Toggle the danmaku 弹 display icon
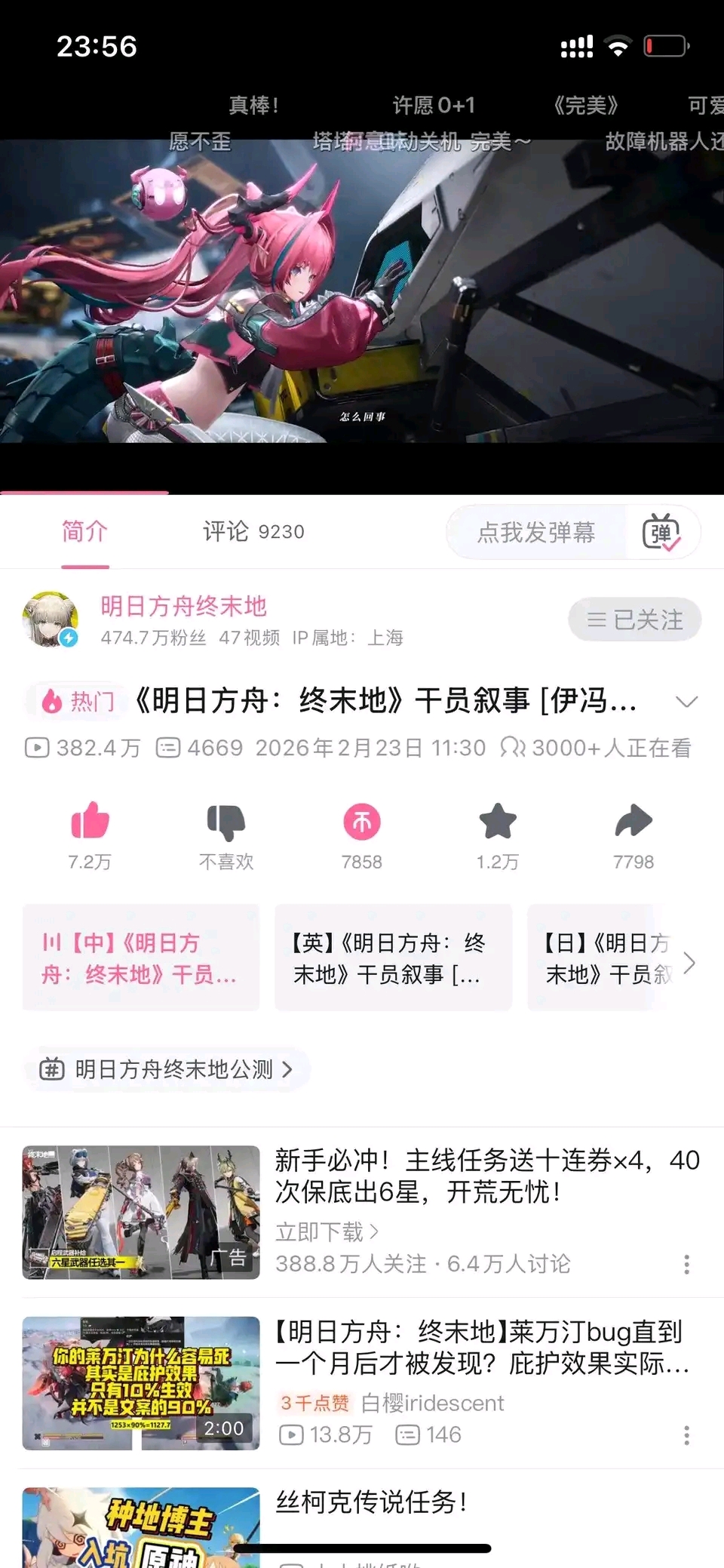The image size is (724, 1568). click(x=661, y=533)
